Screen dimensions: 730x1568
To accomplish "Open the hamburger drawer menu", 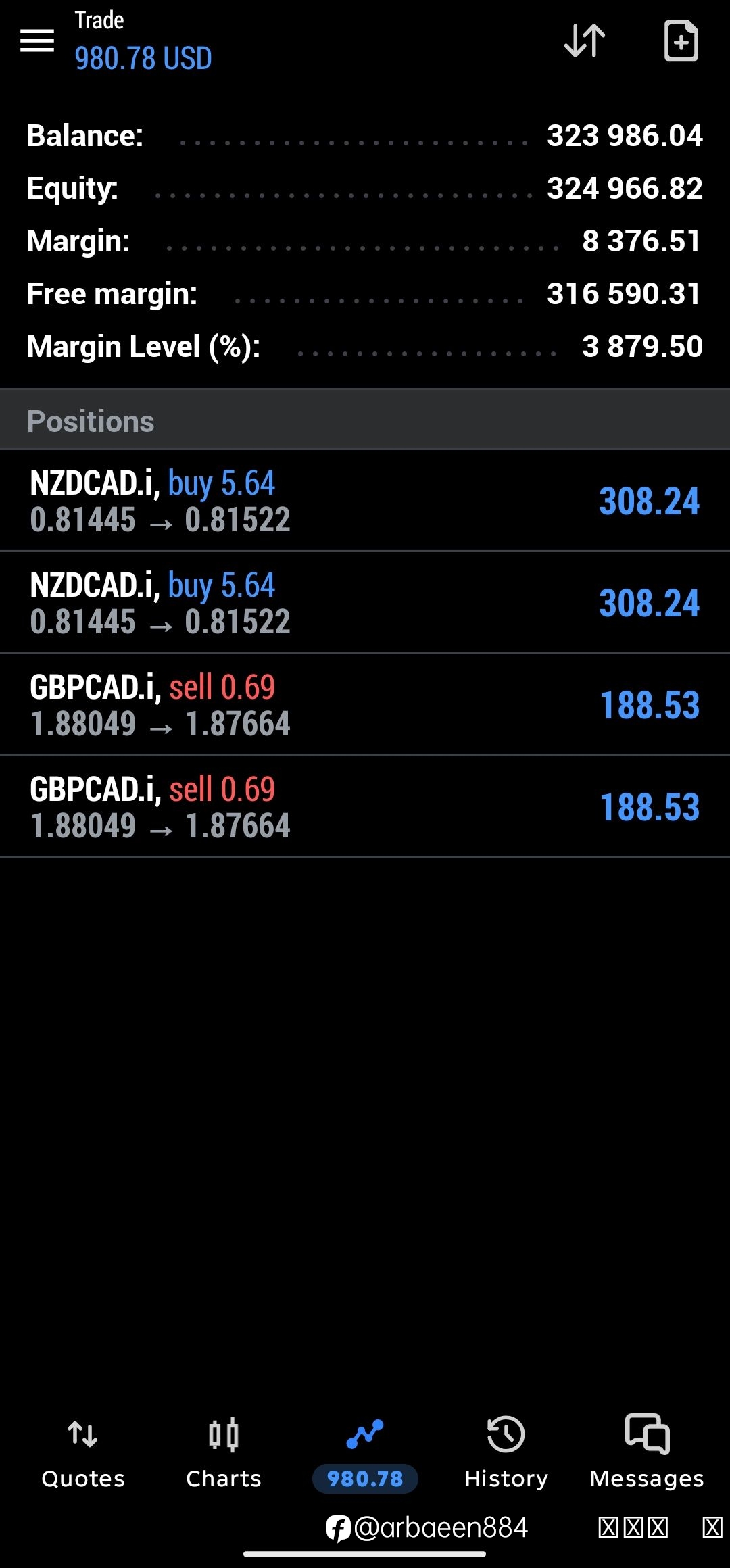I will click(x=37, y=41).
